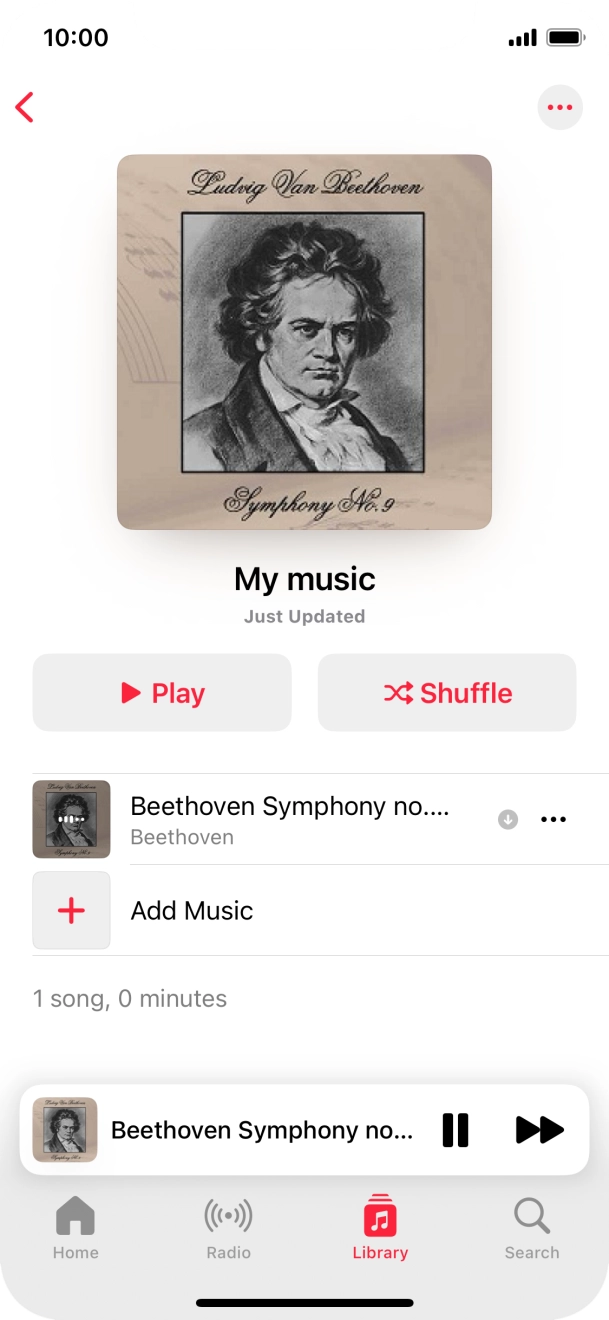Open more options for Beethoven Symphony song

point(553,820)
